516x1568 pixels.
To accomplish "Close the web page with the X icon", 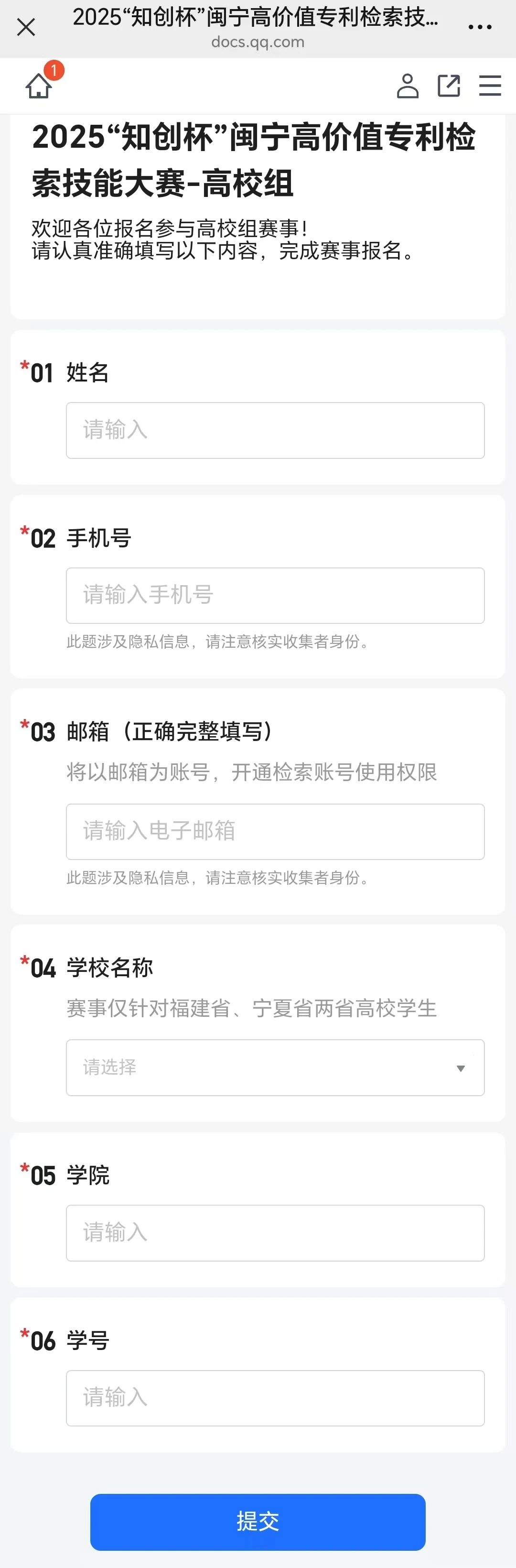I will click(26, 27).
